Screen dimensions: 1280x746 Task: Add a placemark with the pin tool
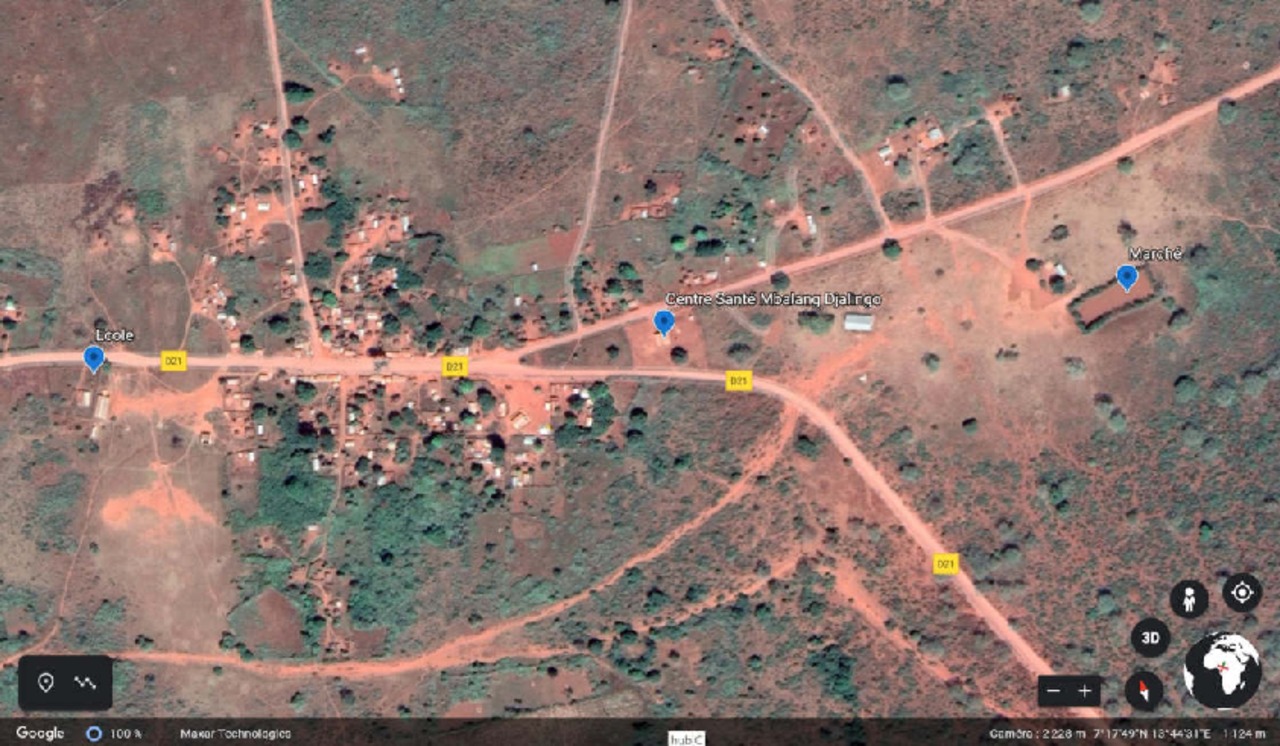tap(45, 683)
